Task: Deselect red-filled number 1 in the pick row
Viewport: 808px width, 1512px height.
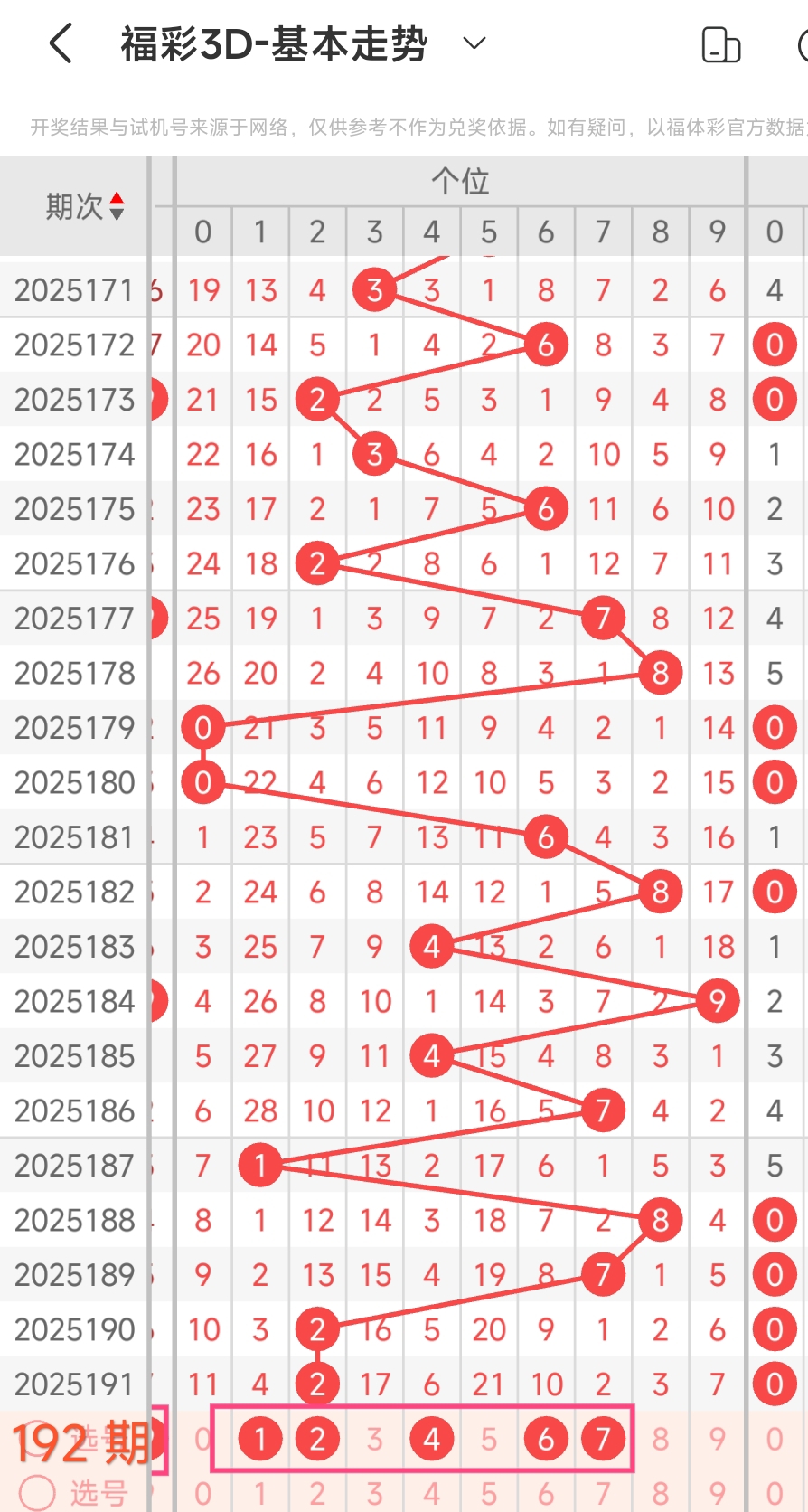Action: click(x=260, y=1439)
